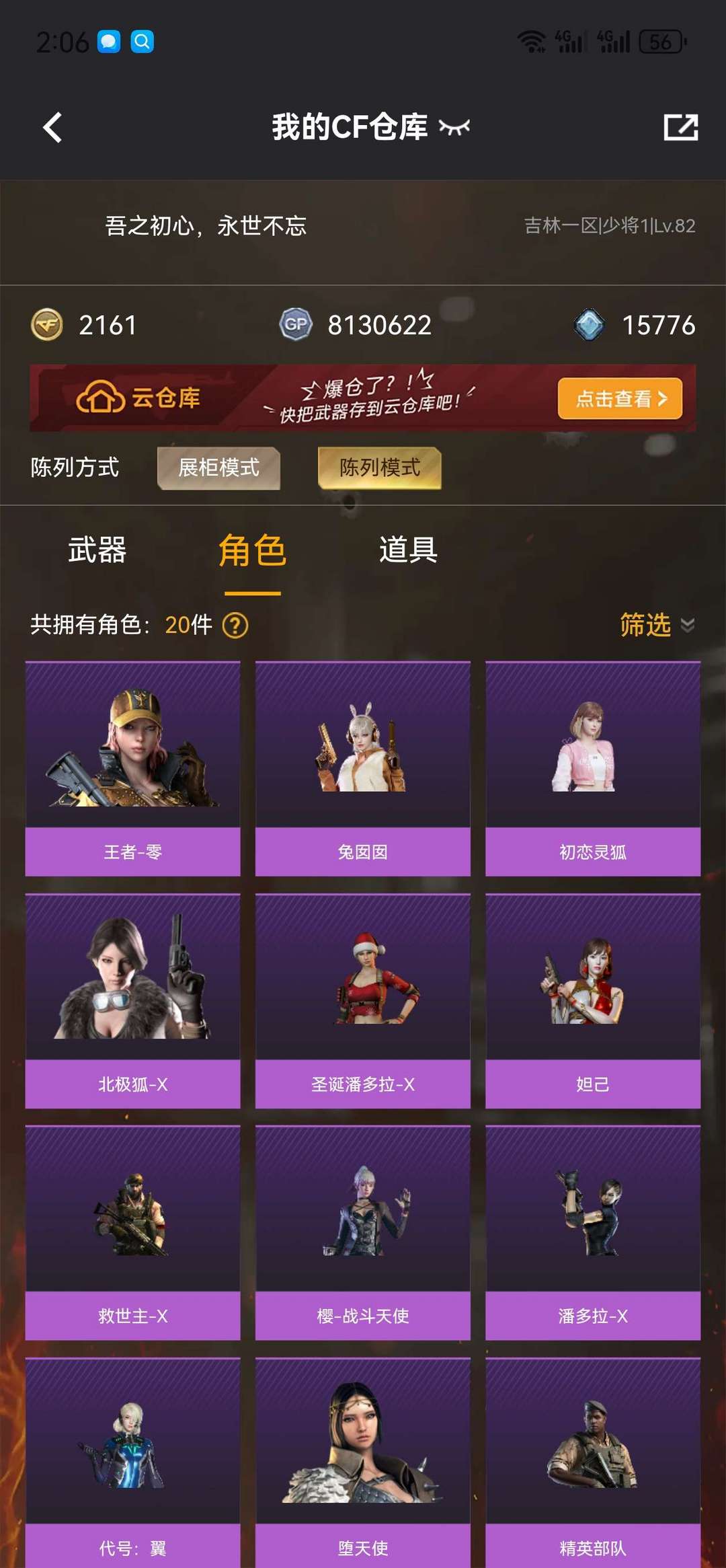Image resolution: width=726 pixels, height=1568 pixels.
Task: Select 陈列模式 display
Action: coord(379,468)
